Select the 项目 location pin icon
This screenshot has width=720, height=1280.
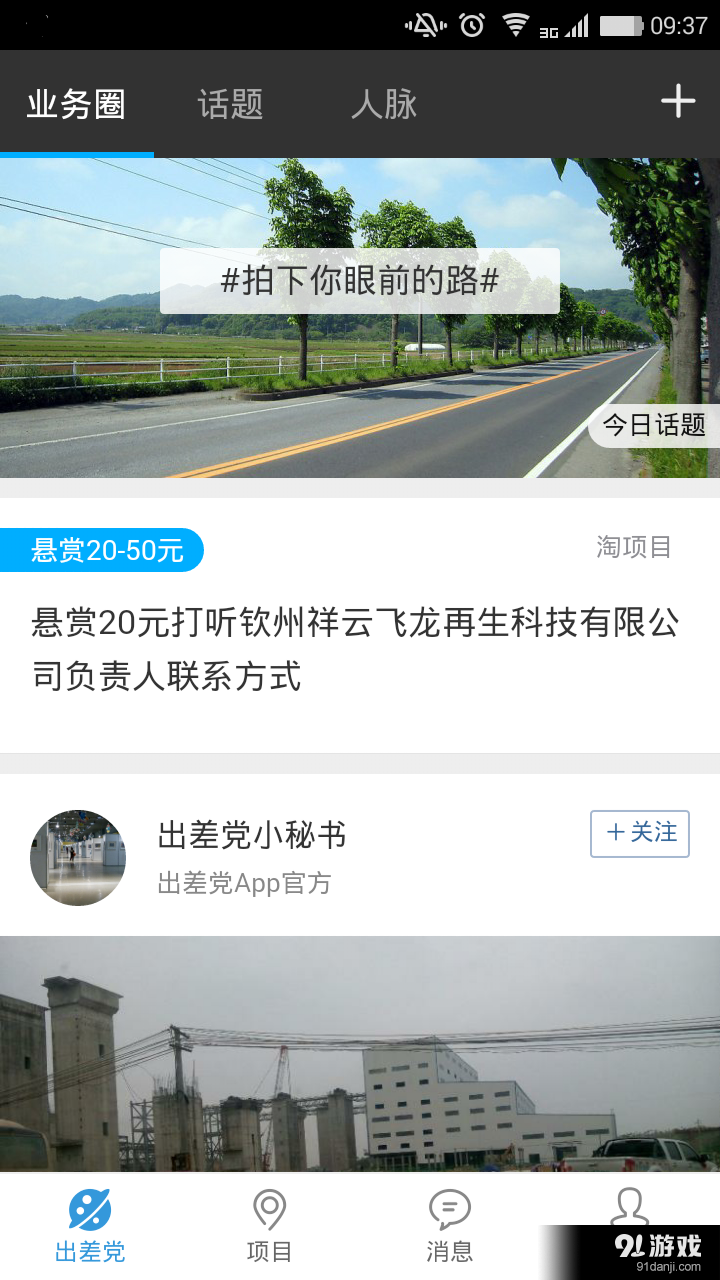click(x=269, y=1220)
